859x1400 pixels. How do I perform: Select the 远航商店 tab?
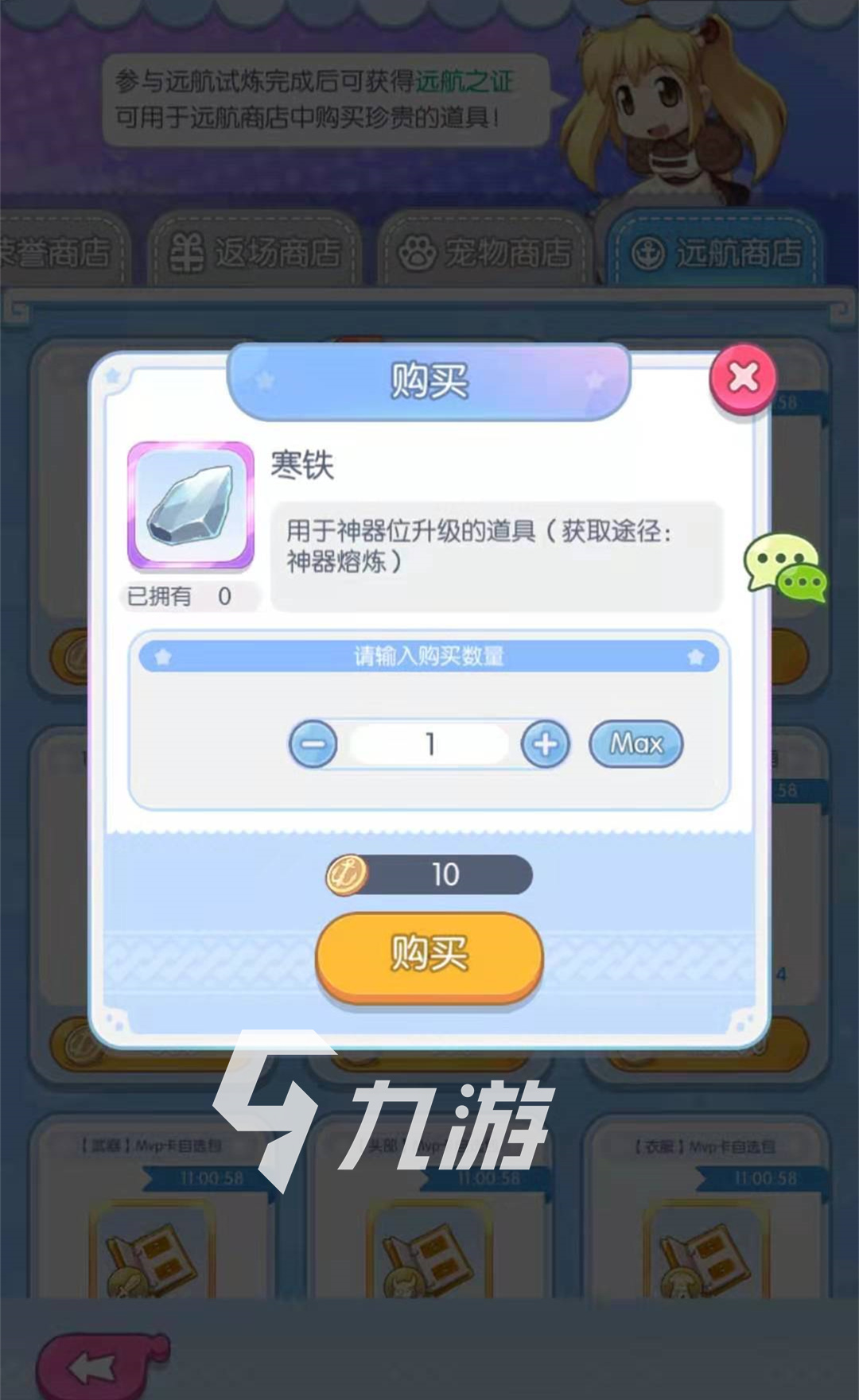point(714,253)
